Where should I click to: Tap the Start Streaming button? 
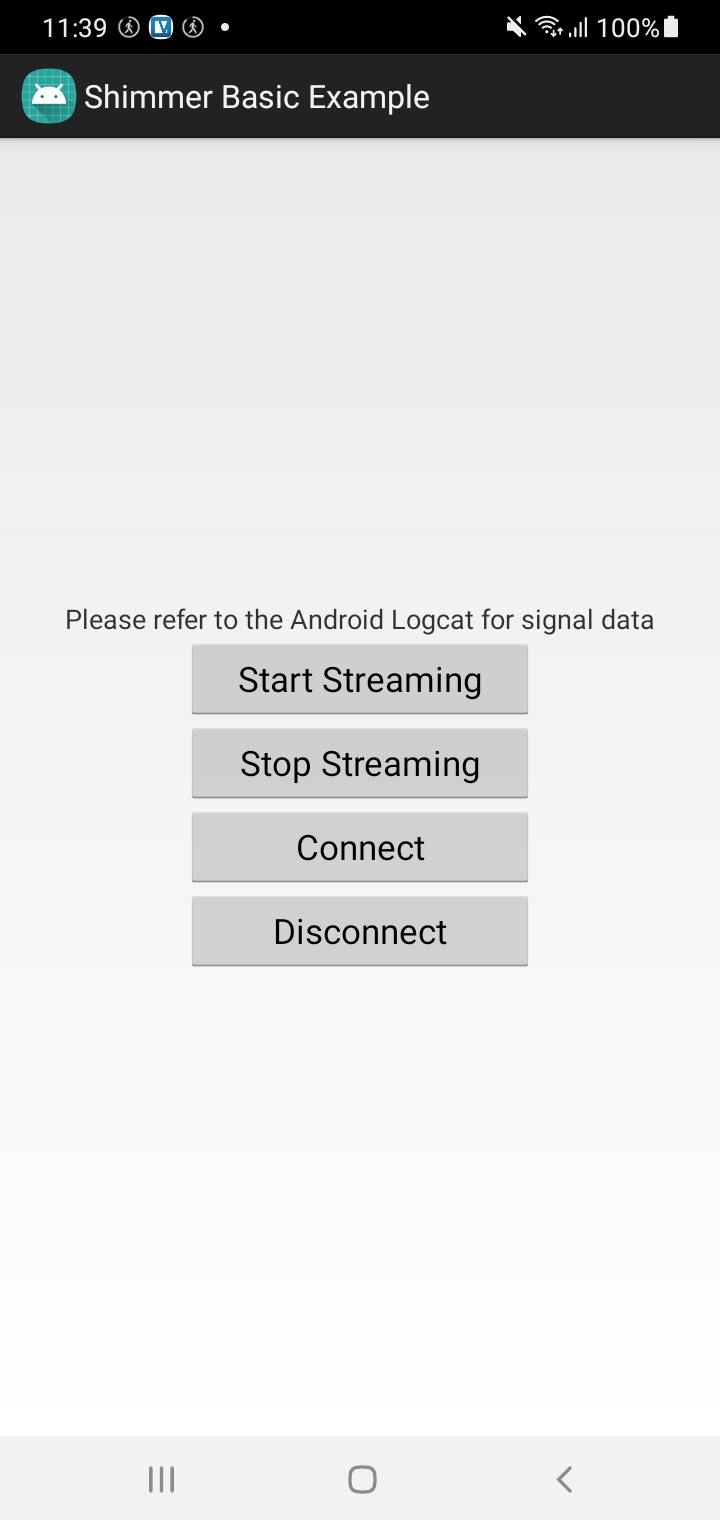click(x=360, y=680)
